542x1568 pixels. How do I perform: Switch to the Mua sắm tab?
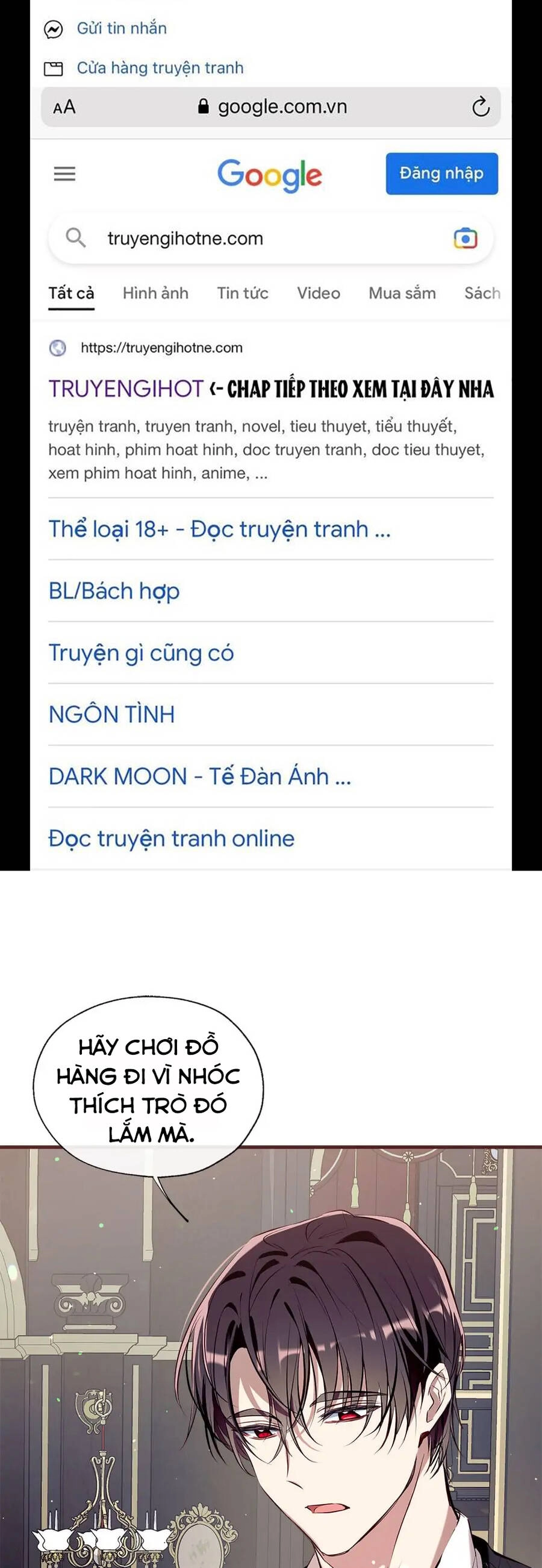402,293
